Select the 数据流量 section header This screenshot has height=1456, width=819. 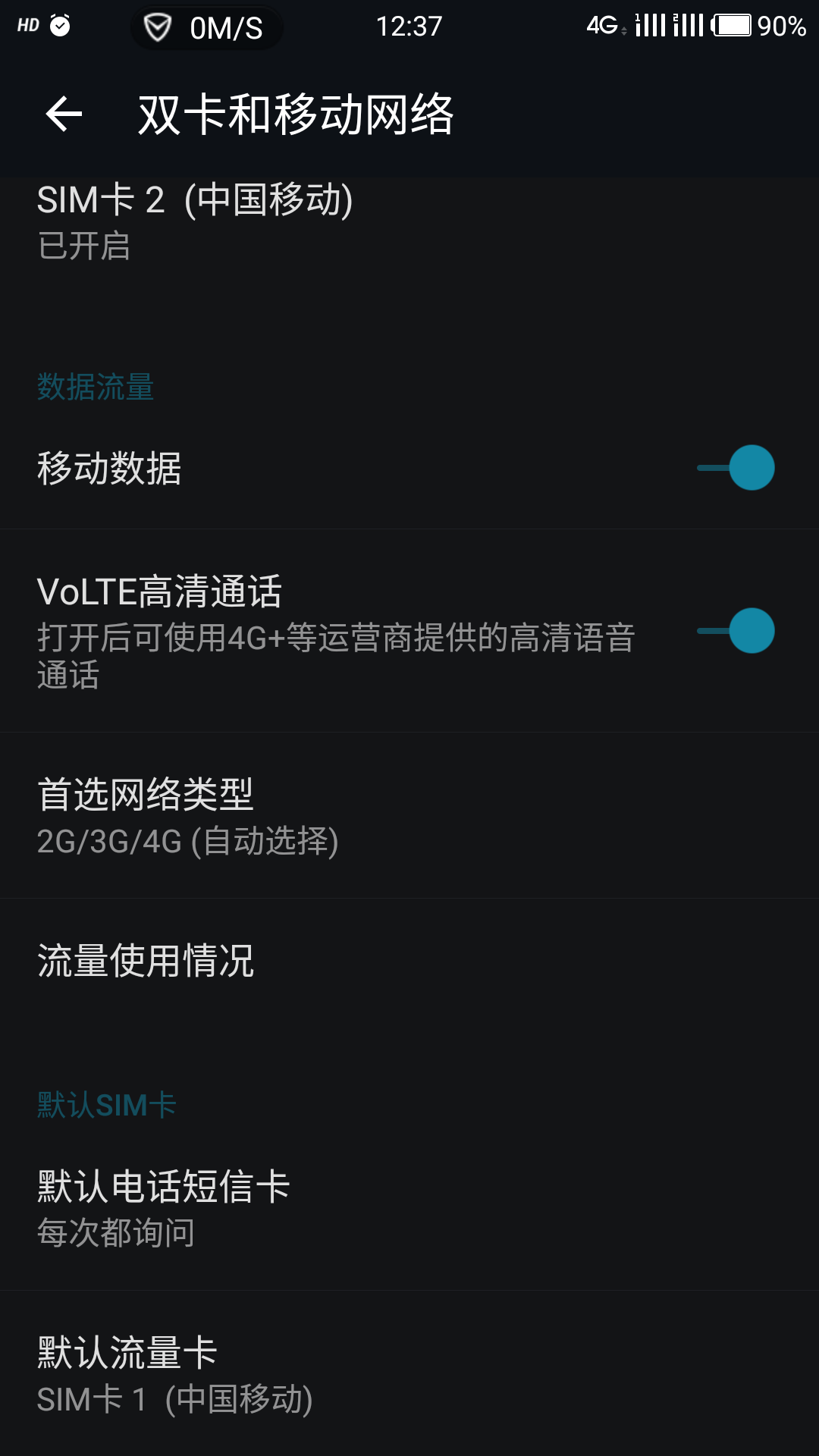point(95,388)
